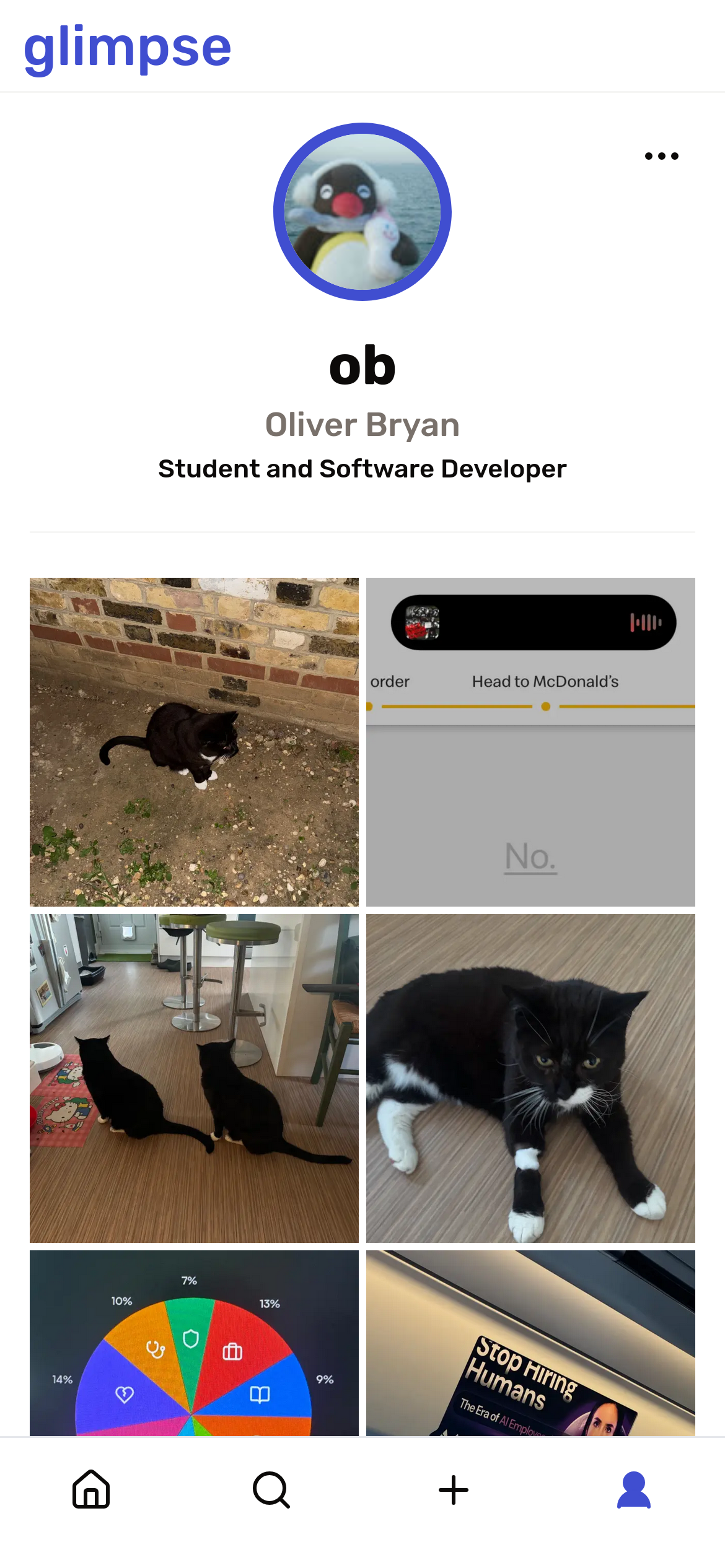Open the cat by brick wall photo
Screen dimensions: 725x1568
(194, 742)
